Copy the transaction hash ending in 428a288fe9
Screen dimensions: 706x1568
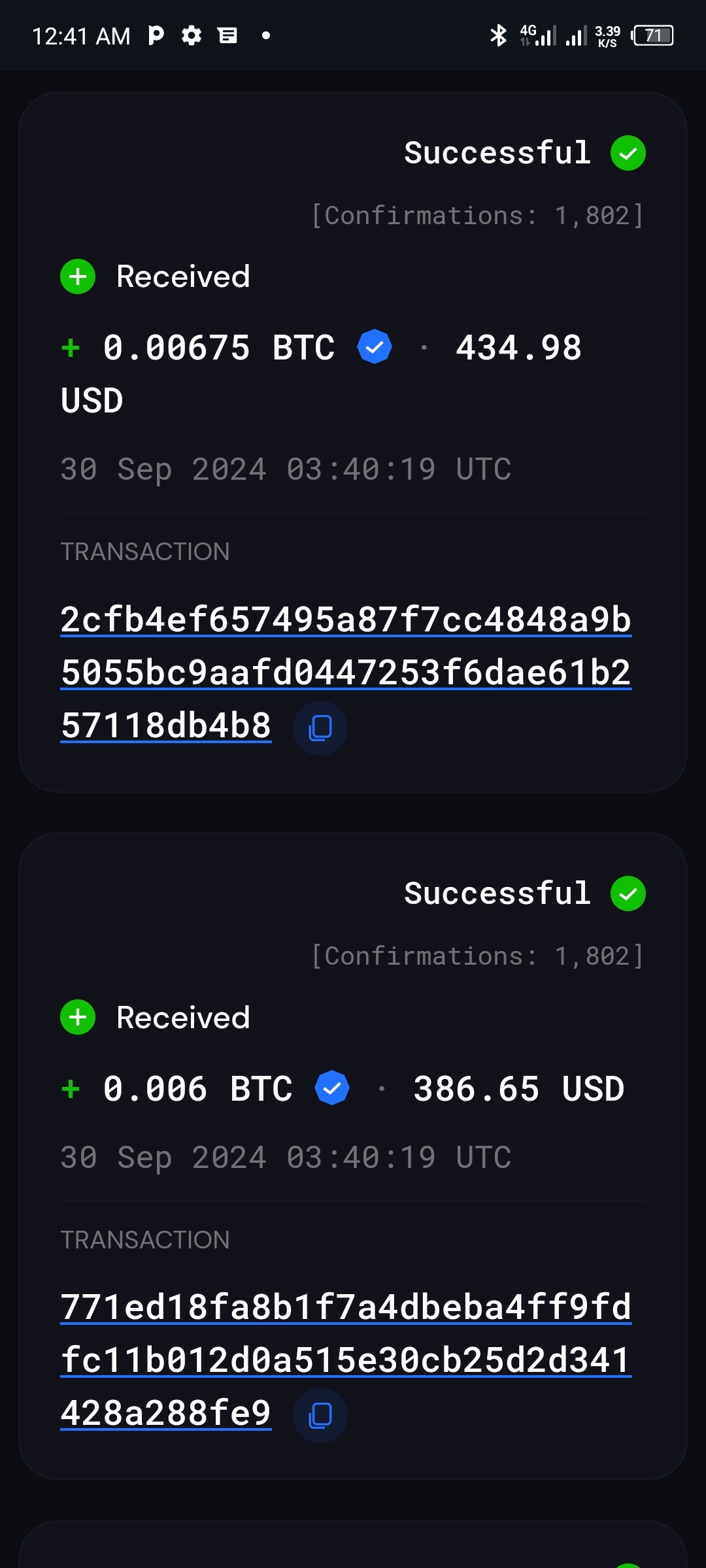[x=320, y=1415]
